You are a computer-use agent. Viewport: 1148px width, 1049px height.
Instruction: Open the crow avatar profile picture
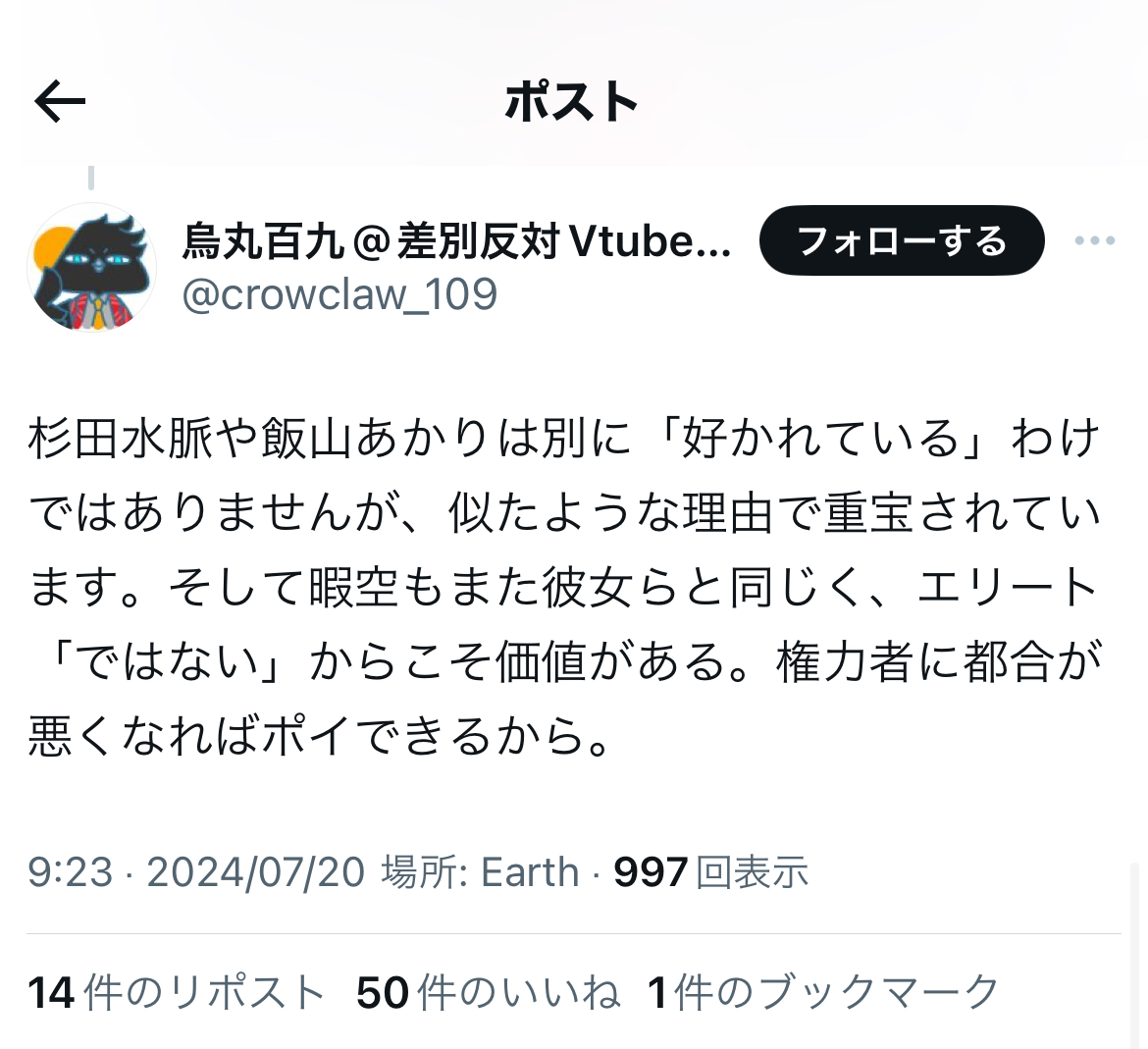pyautogui.click(x=91, y=268)
